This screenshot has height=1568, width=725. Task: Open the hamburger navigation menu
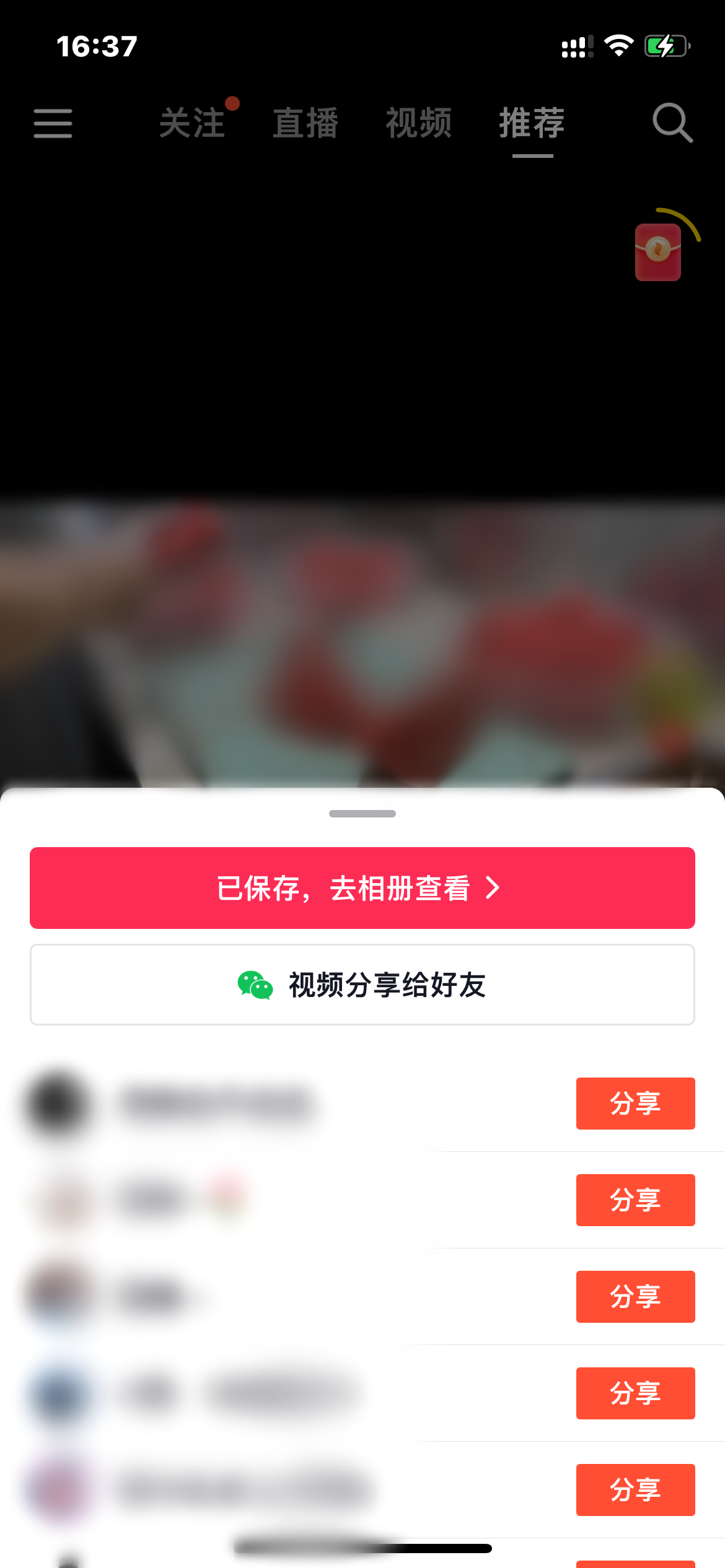(x=52, y=123)
